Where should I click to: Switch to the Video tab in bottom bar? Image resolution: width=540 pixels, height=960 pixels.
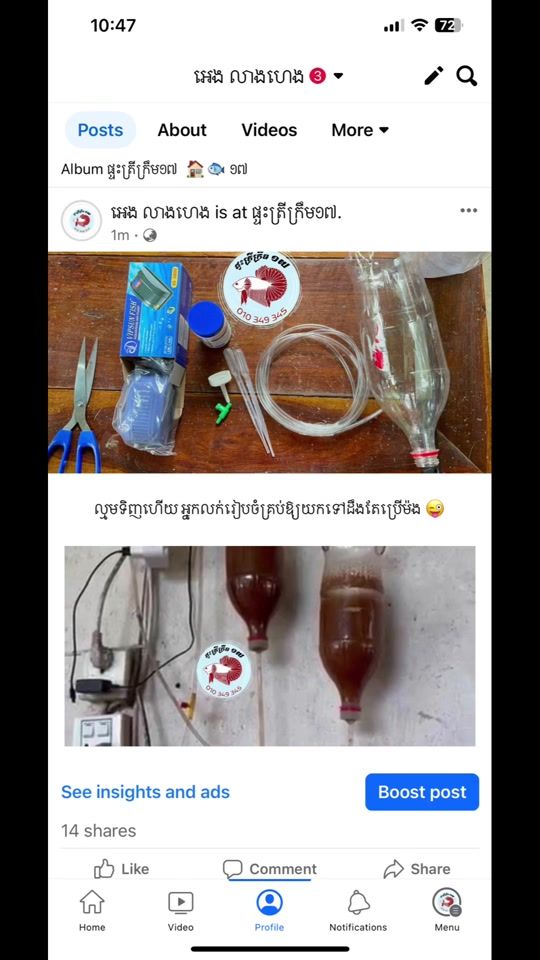click(181, 910)
